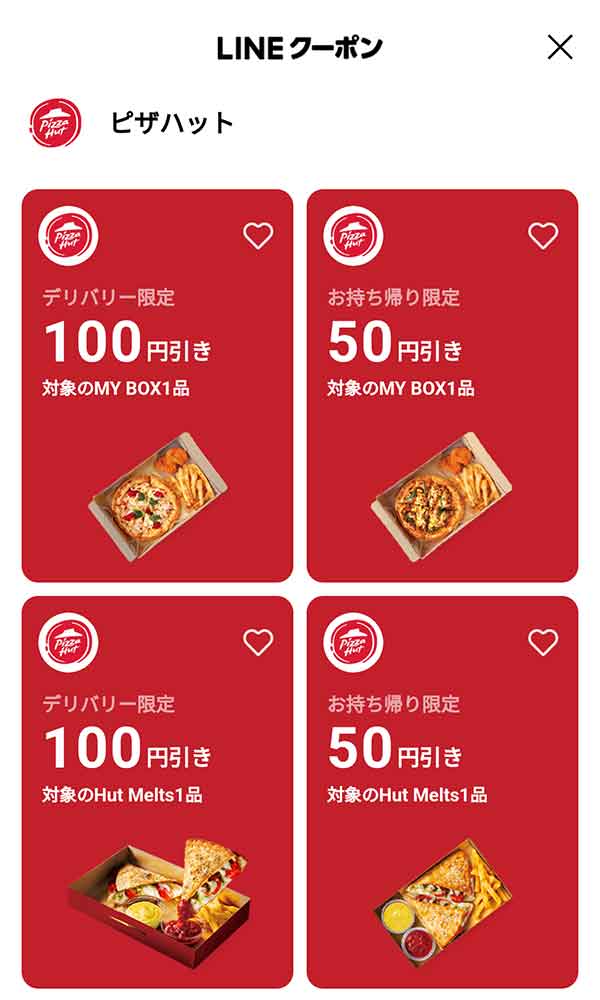Screen dimensions: 600x1000
Task: Favorite the takeout Hut Melts 50 yen coupon
Action: (x=543, y=643)
